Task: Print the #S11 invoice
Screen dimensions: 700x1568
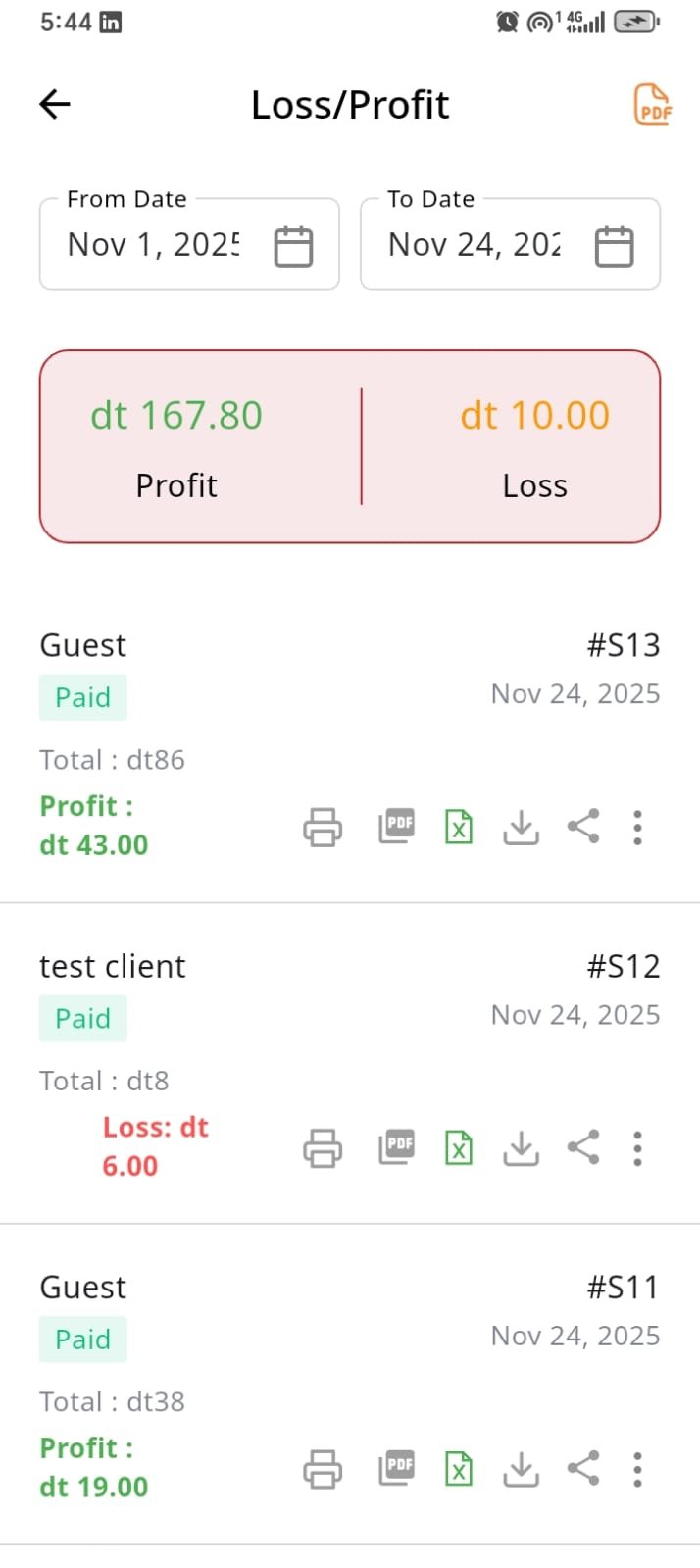Action: pos(323,1469)
